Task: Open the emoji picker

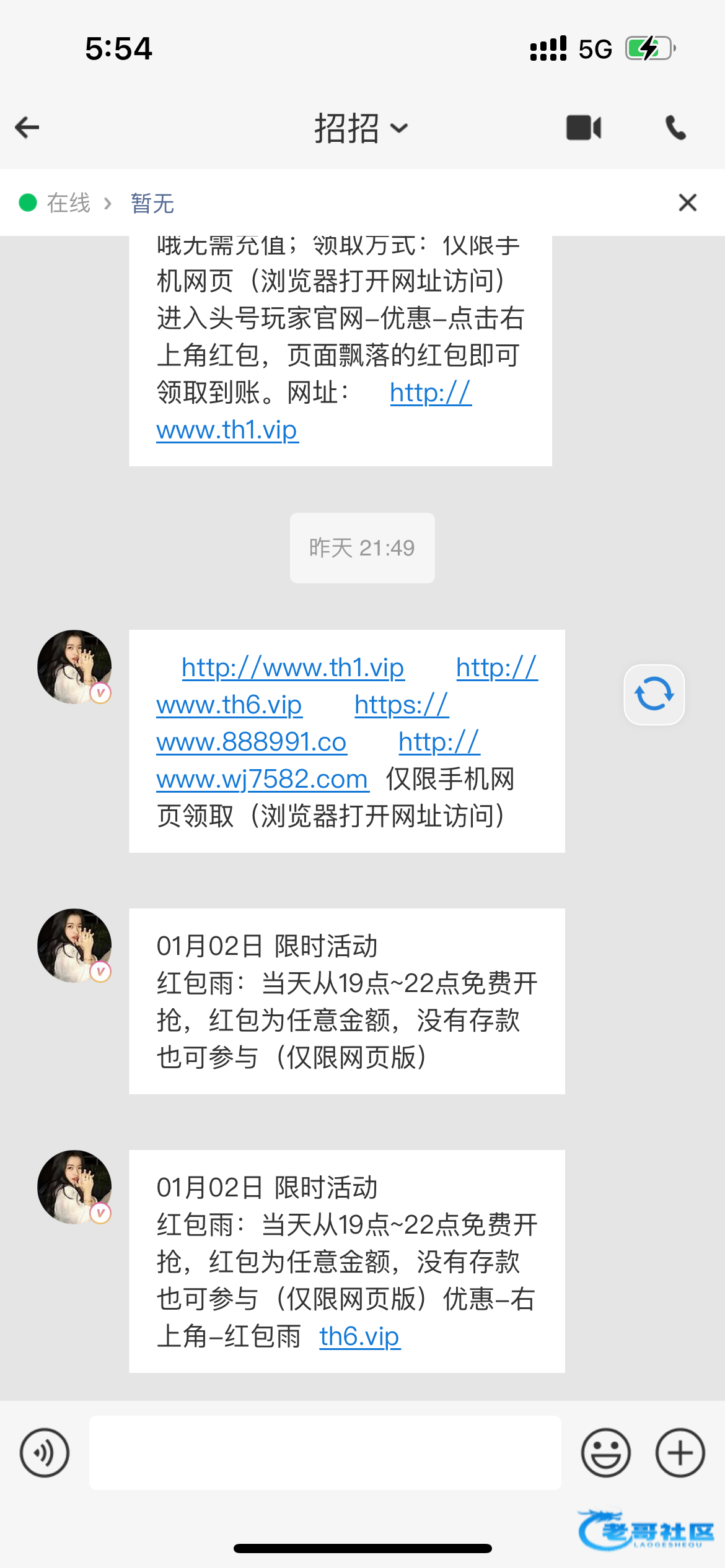Action: point(605,1453)
